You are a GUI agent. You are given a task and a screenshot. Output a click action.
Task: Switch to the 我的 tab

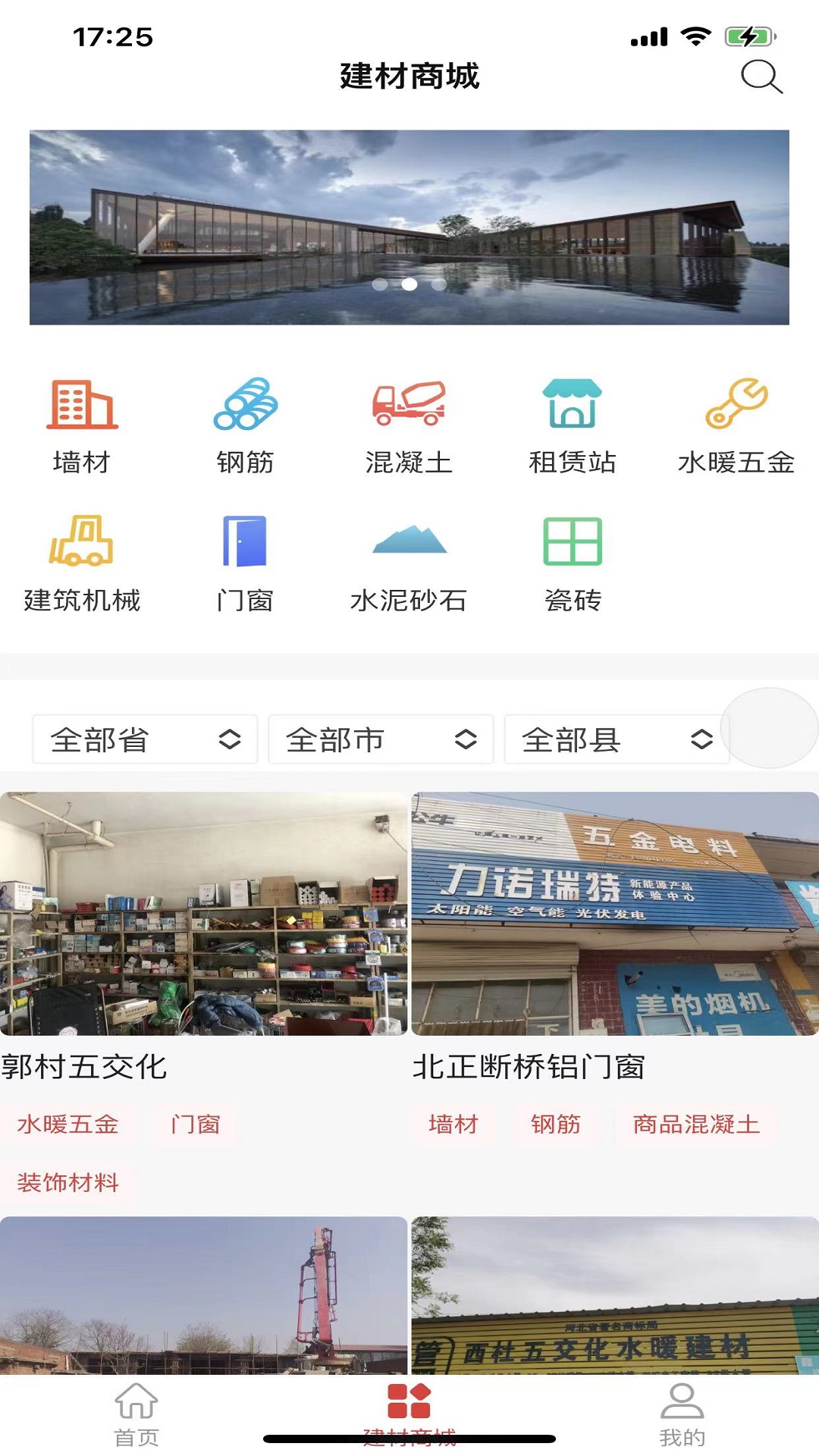pyautogui.click(x=682, y=1414)
